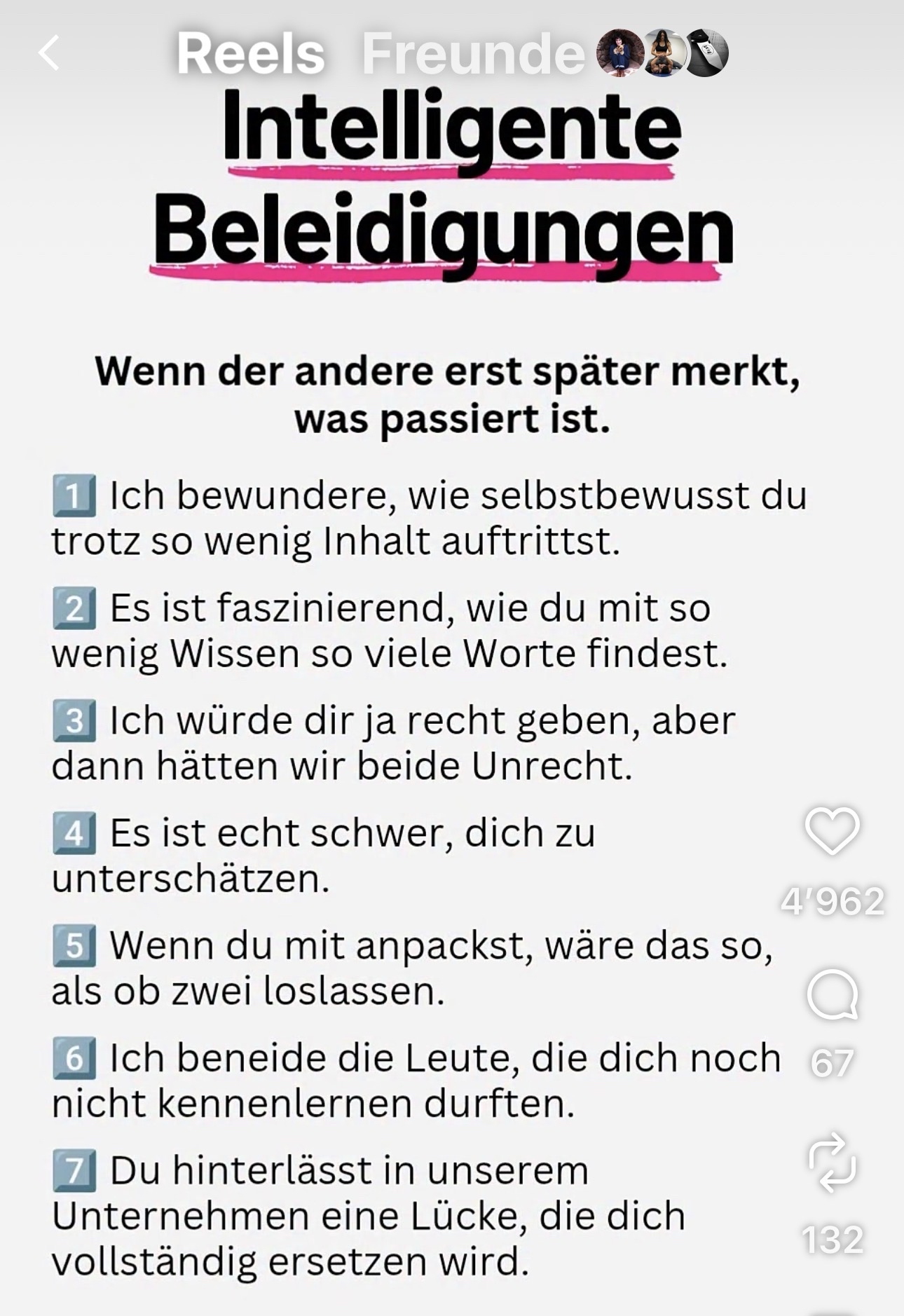Screen dimensions: 904x1316
Task: Go back using the top-left arrow
Action: 49,53
